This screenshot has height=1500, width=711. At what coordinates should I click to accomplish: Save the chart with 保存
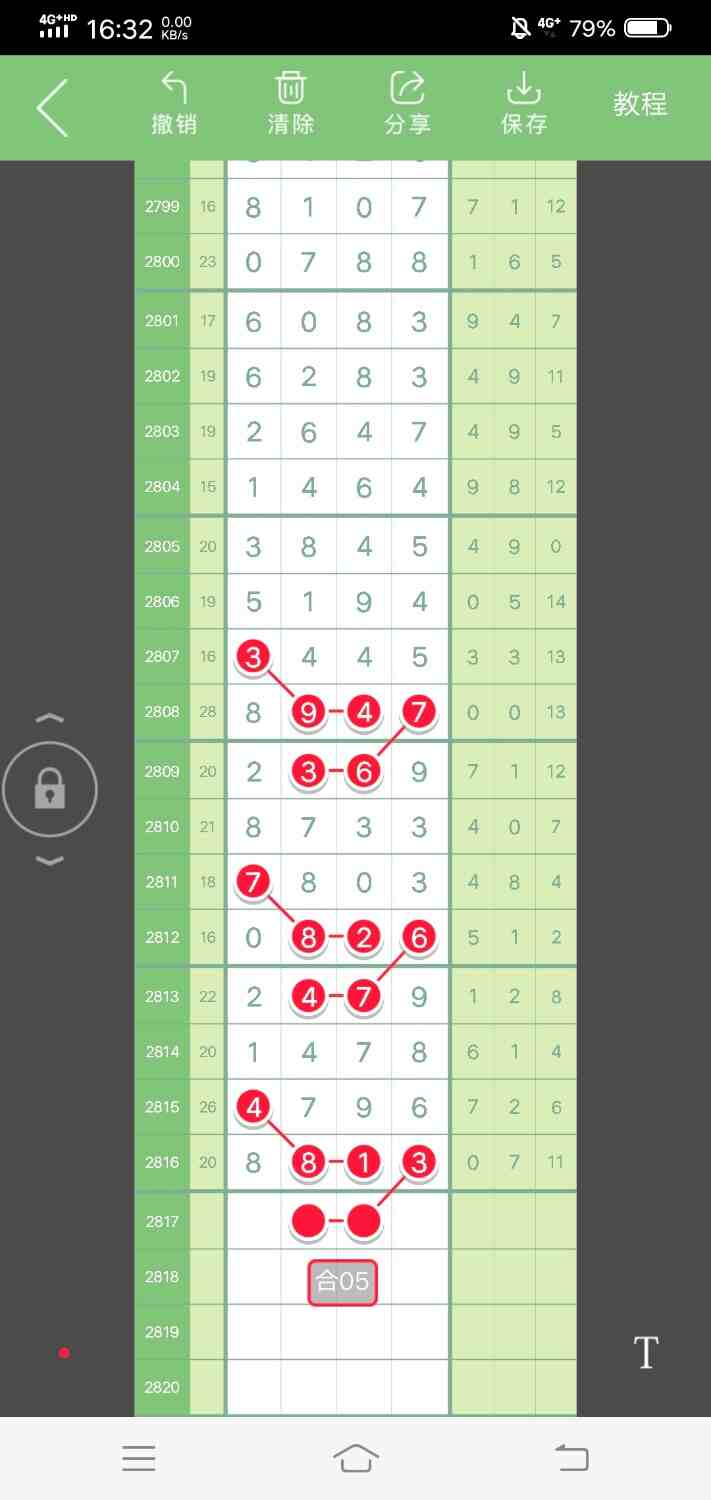tap(524, 105)
